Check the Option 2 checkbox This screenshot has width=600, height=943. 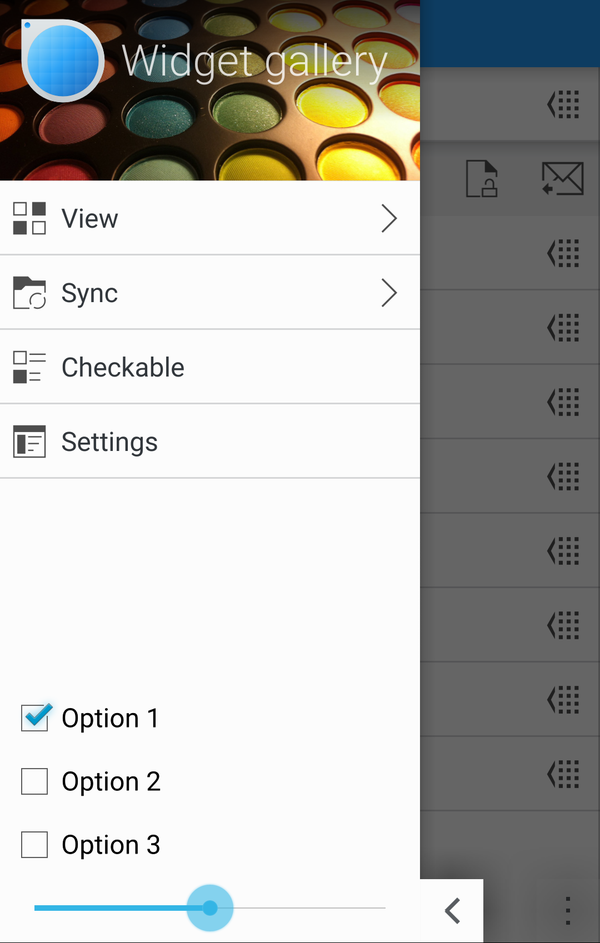[35, 781]
